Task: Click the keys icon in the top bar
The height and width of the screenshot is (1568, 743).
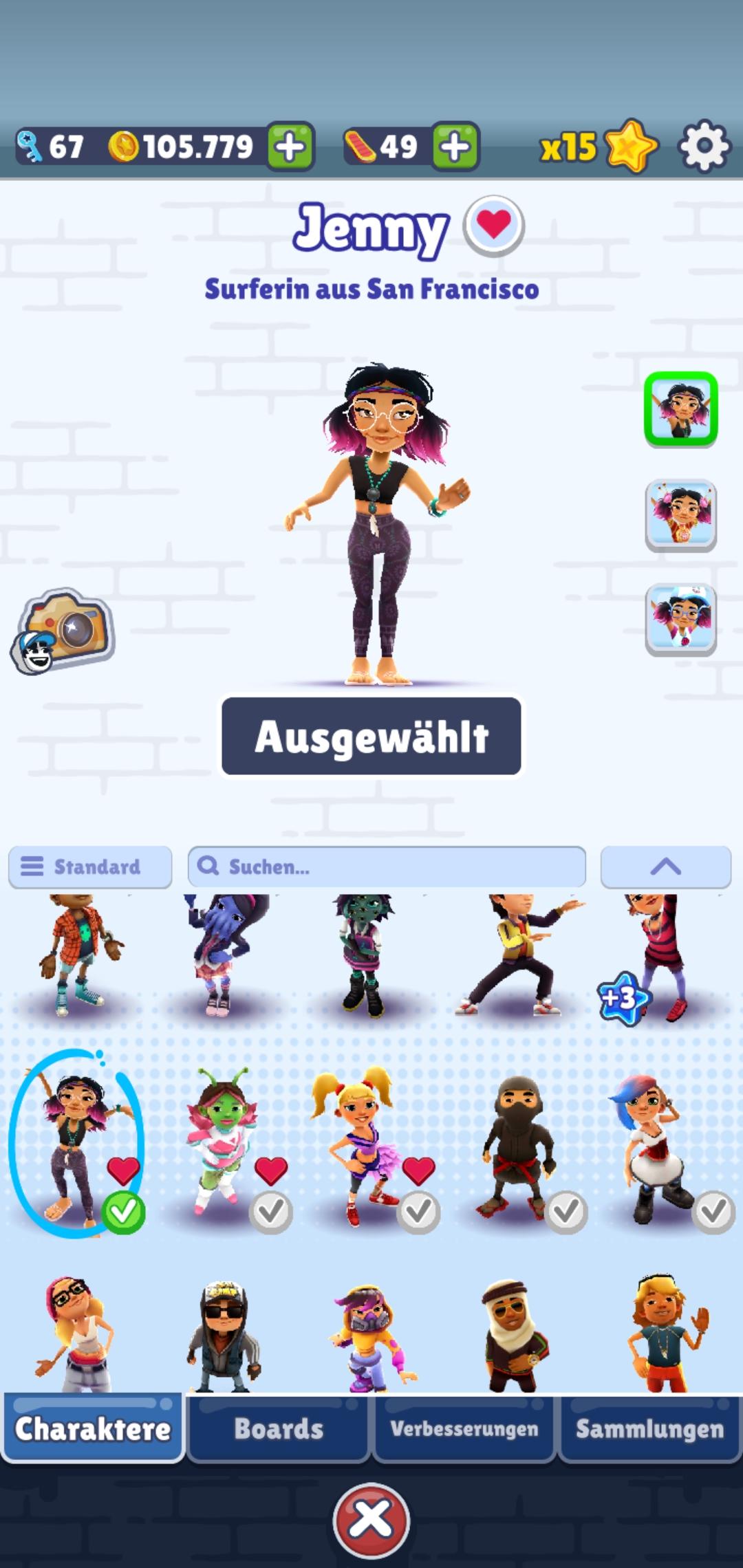Action: 30,146
